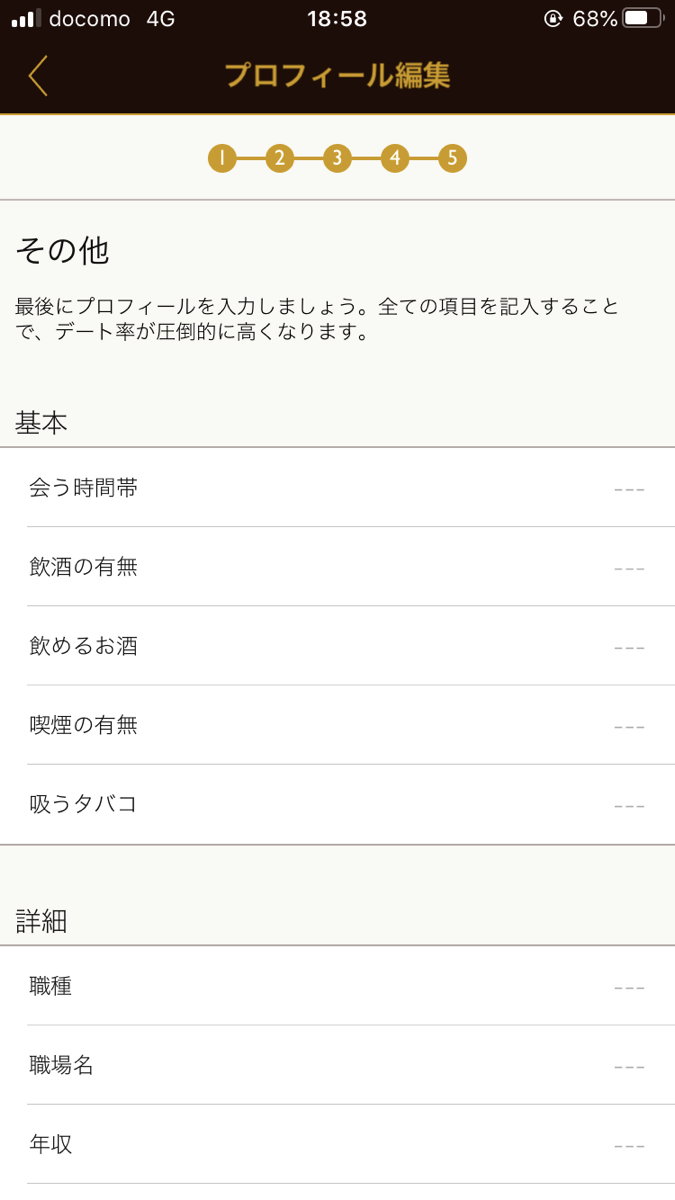Image resolution: width=675 pixels, height=1200 pixels.
Task: Set the 飲酒の有無 option
Action: click(x=337, y=567)
